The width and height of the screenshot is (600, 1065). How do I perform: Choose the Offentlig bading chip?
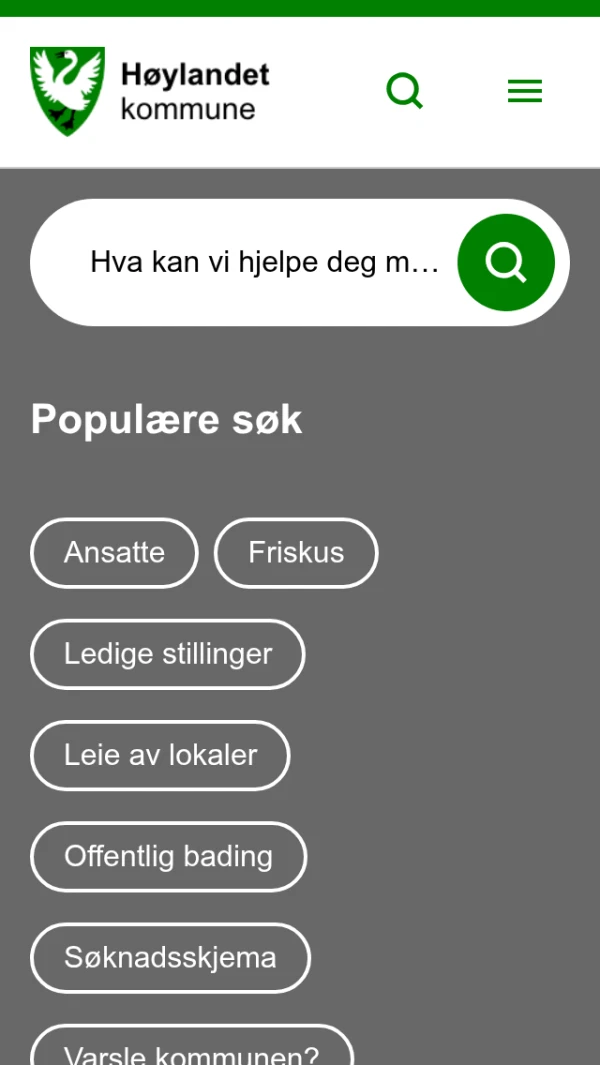coord(168,856)
